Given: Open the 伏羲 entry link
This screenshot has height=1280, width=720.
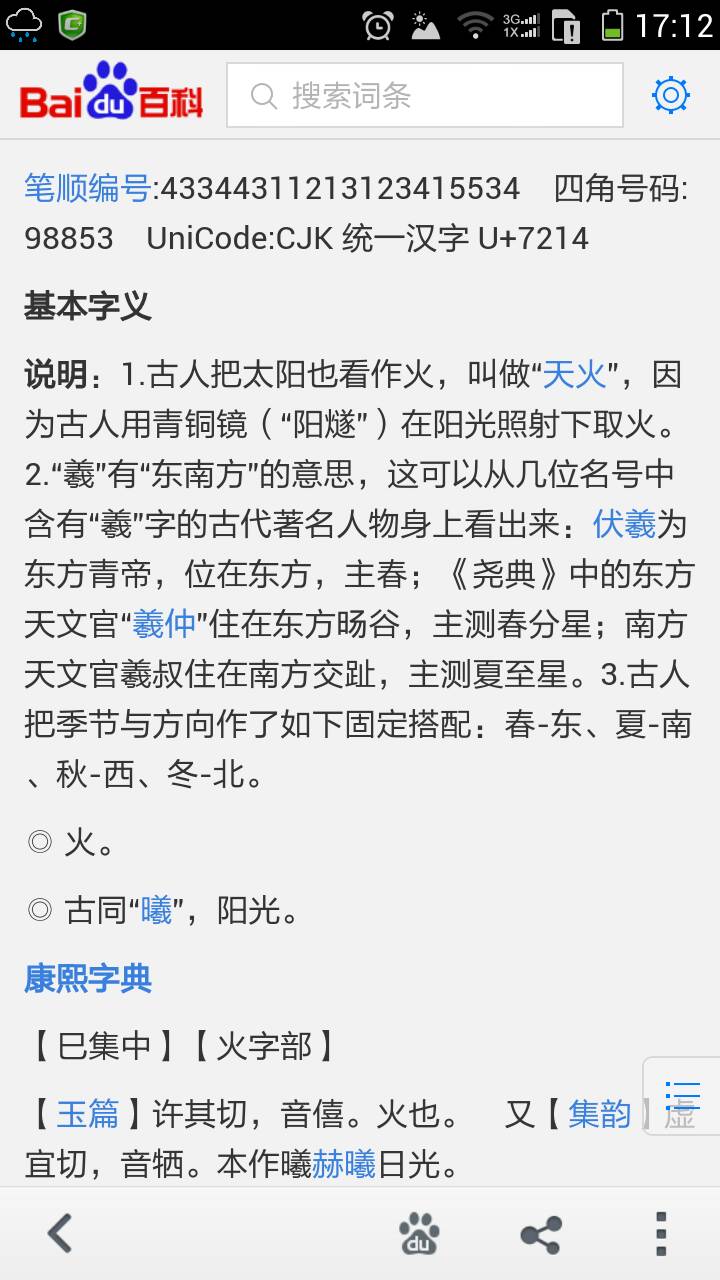Looking at the screenshot, I should click(x=624, y=523).
